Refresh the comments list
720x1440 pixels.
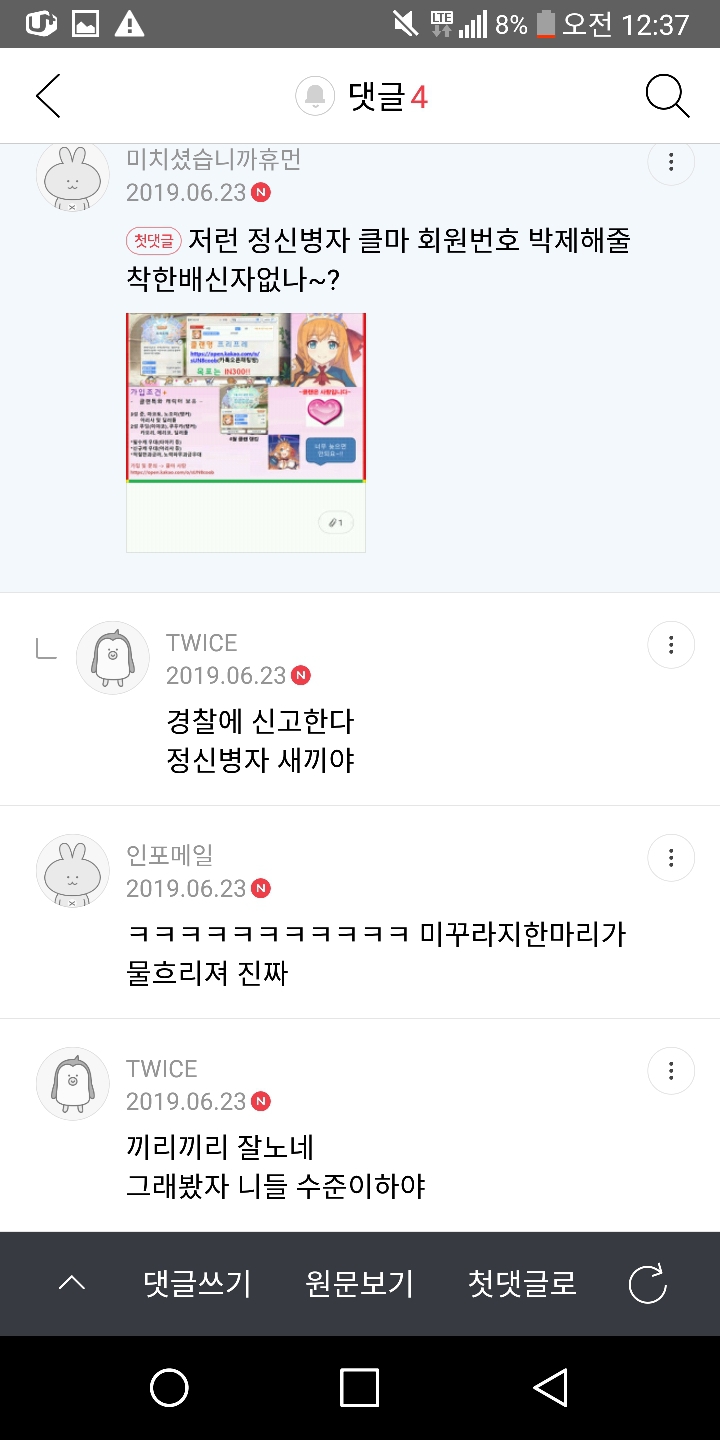point(647,1284)
